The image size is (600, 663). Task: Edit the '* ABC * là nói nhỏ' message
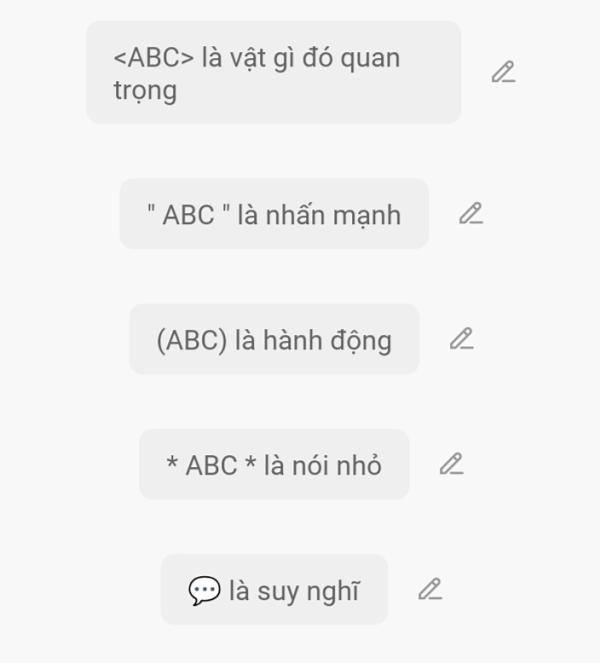pos(451,464)
